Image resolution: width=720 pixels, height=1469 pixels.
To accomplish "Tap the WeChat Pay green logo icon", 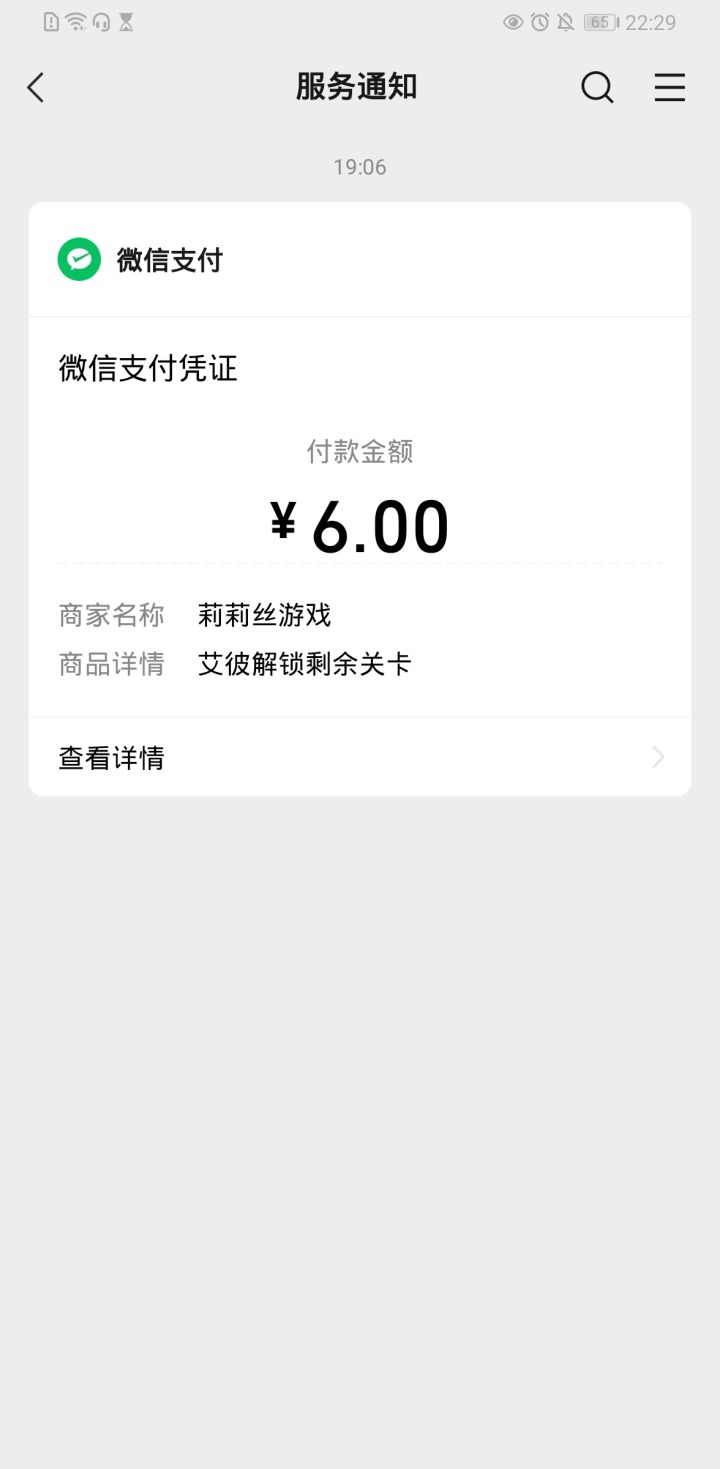I will click(79, 259).
